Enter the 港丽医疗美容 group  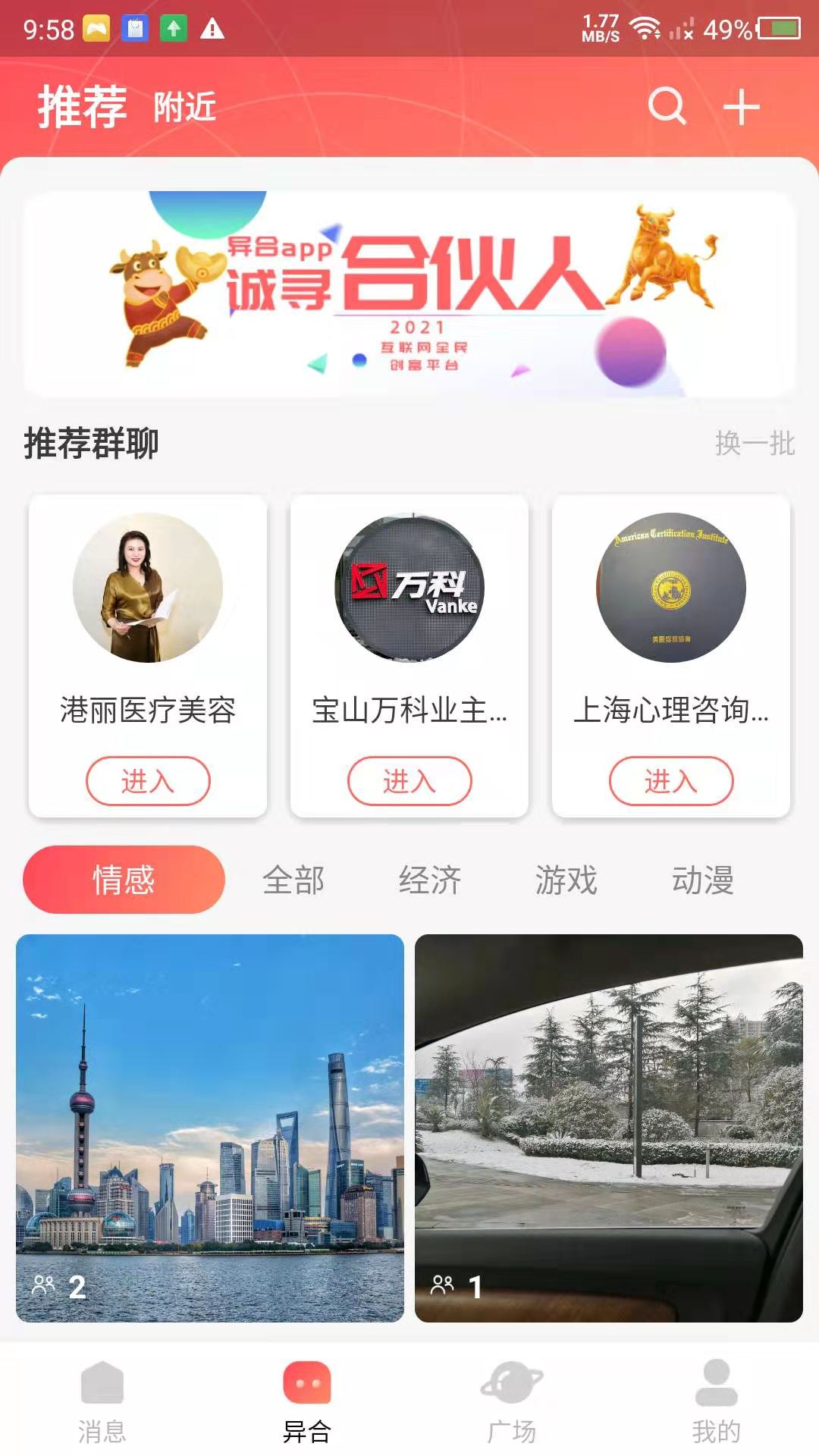tap(148, 780)
